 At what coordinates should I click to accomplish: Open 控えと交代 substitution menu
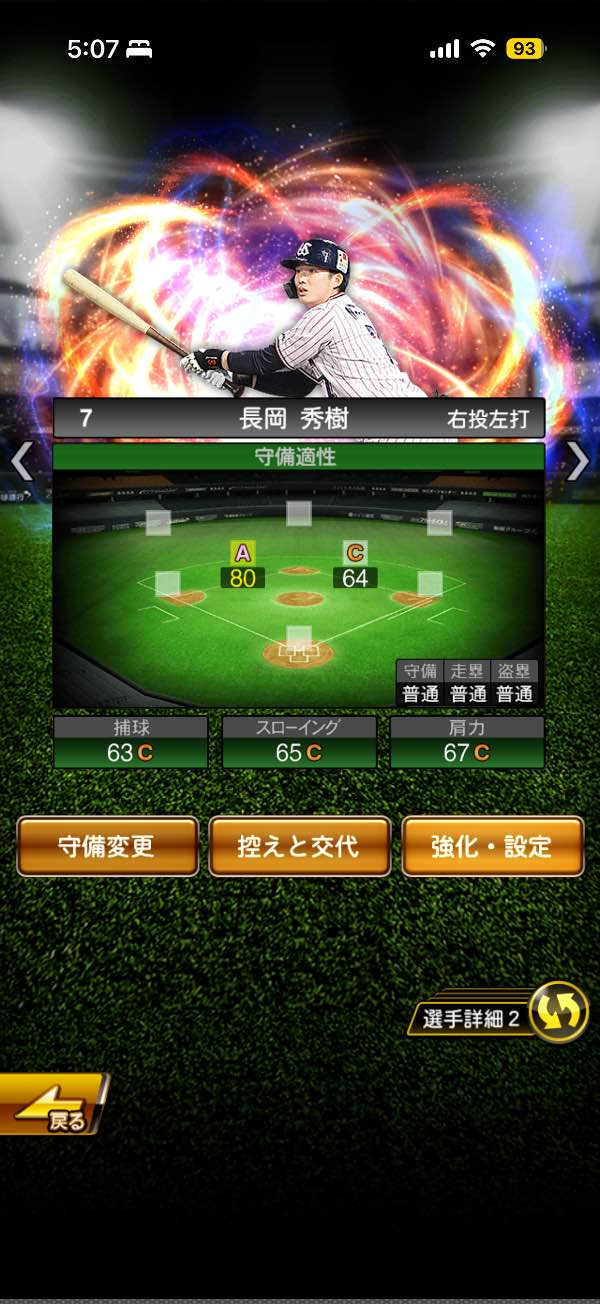point(299,846)
